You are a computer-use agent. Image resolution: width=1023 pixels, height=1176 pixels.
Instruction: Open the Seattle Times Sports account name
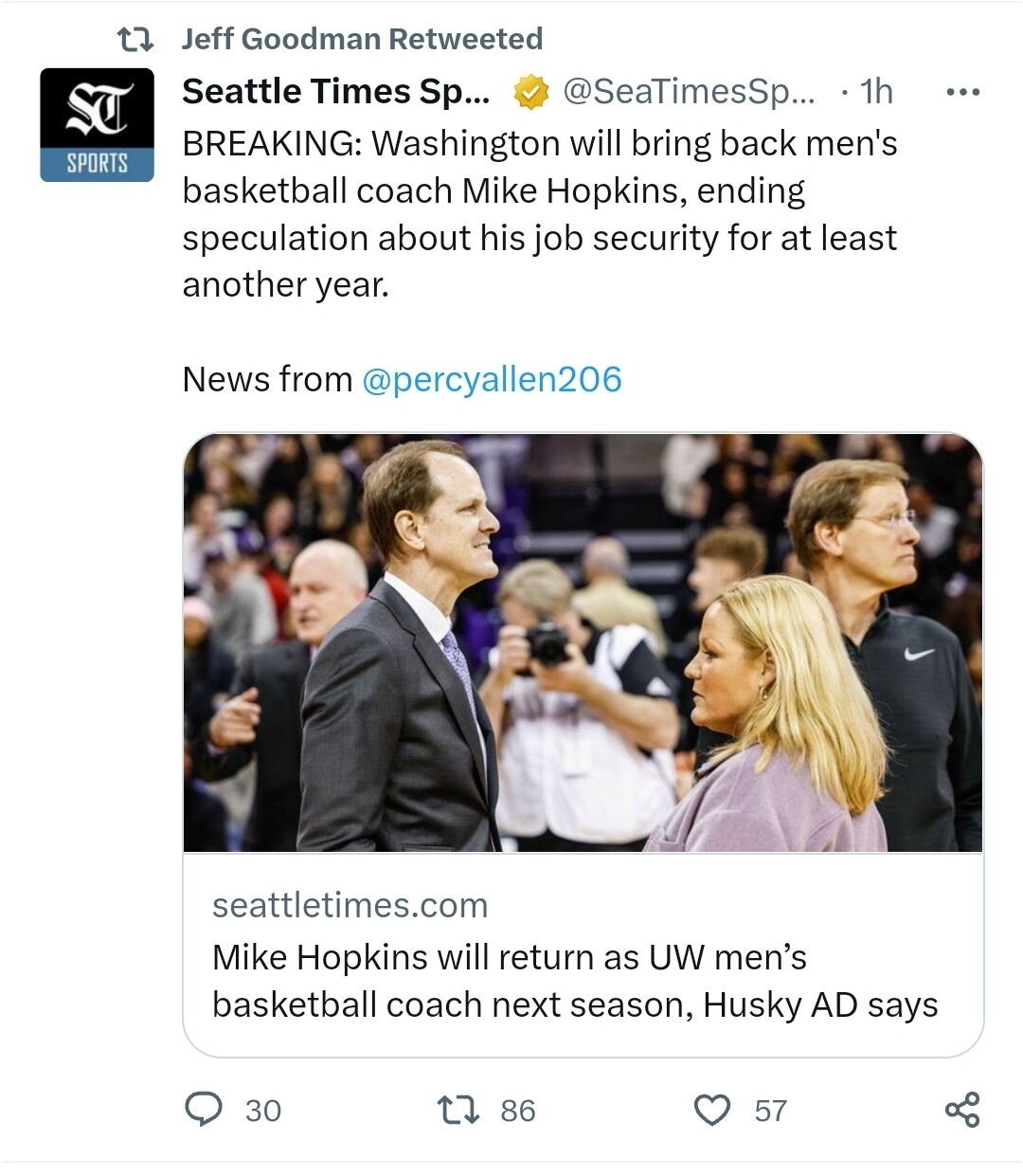point(335,92)
